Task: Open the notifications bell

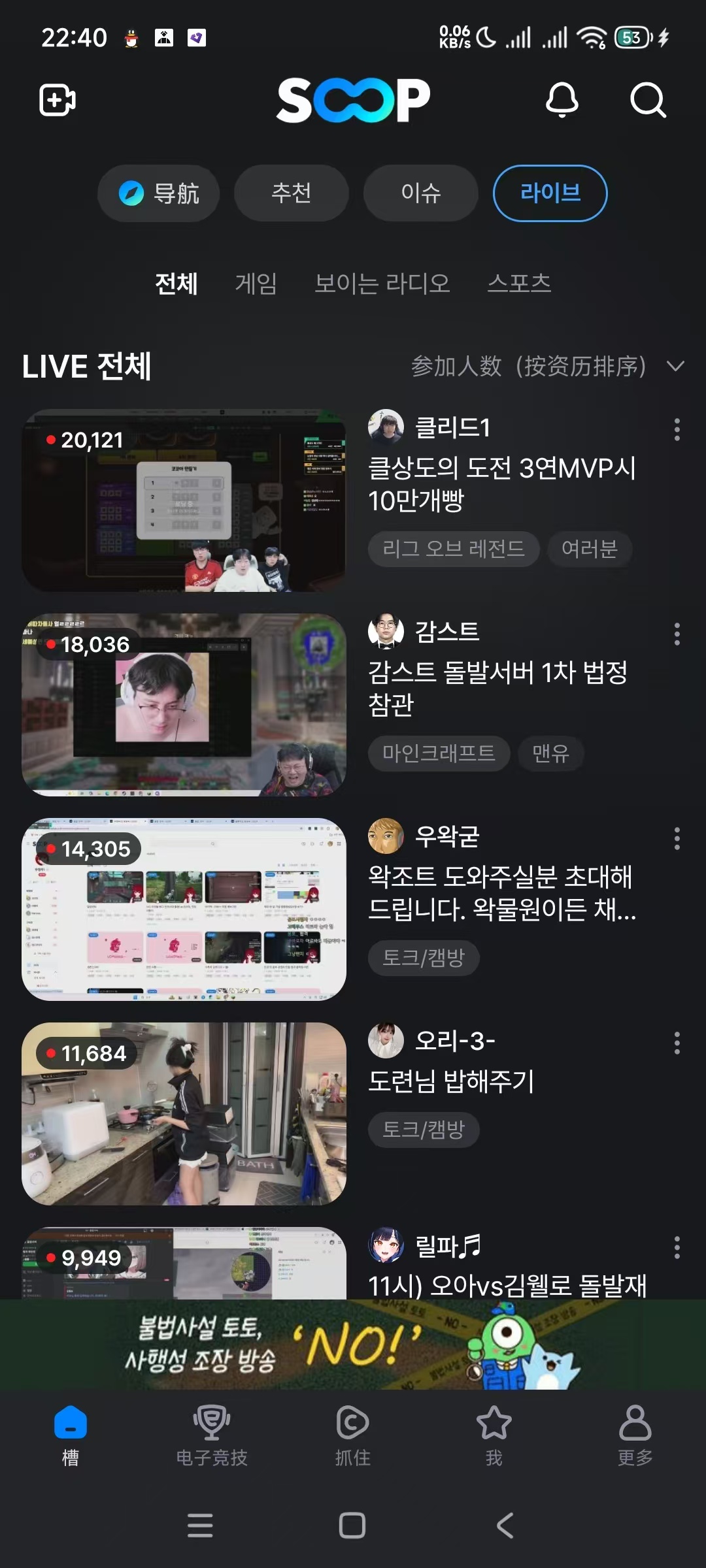Action: 562,100
